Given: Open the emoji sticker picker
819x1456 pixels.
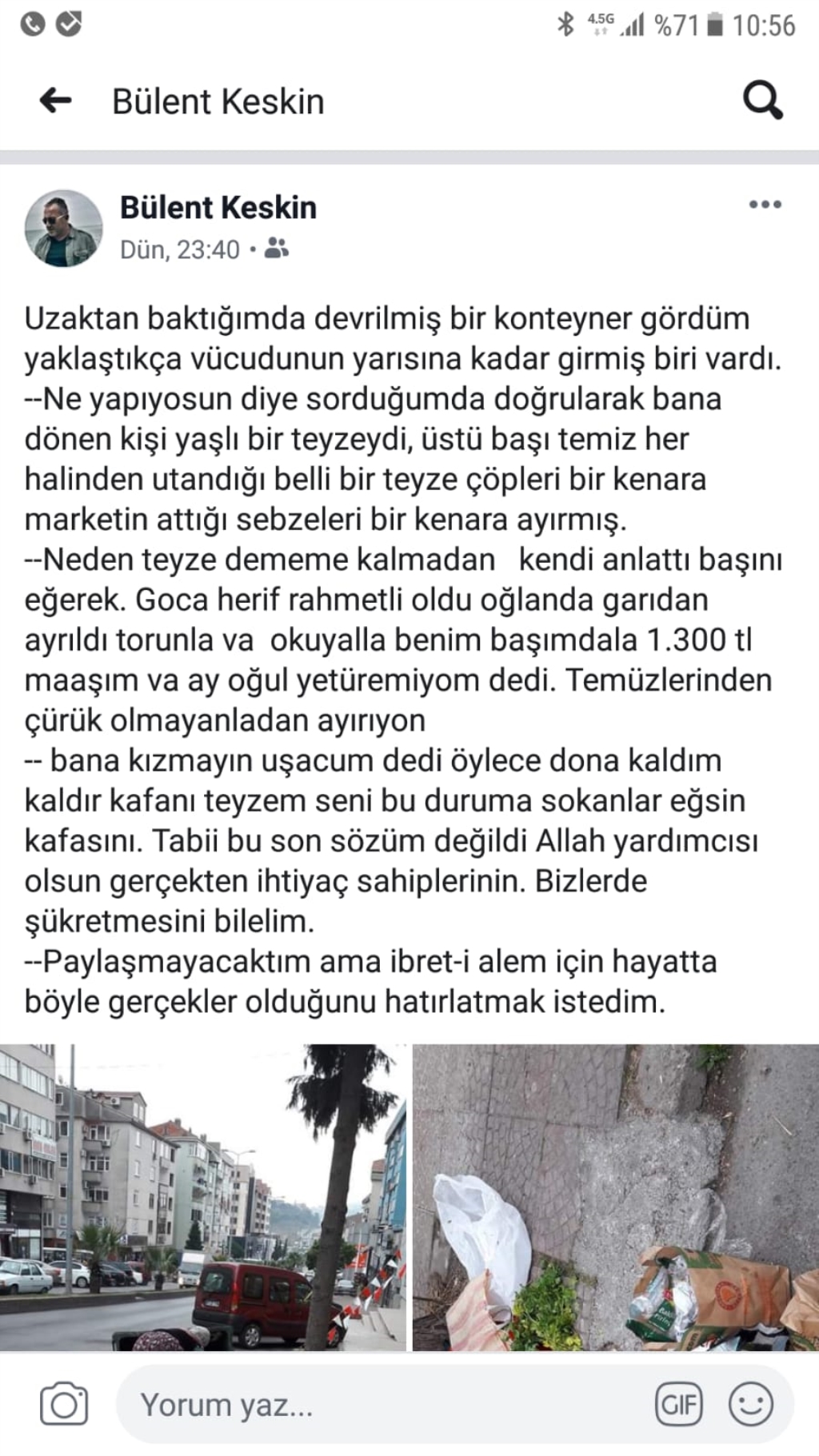Looking at the screenshot, I should (750, 1404).
